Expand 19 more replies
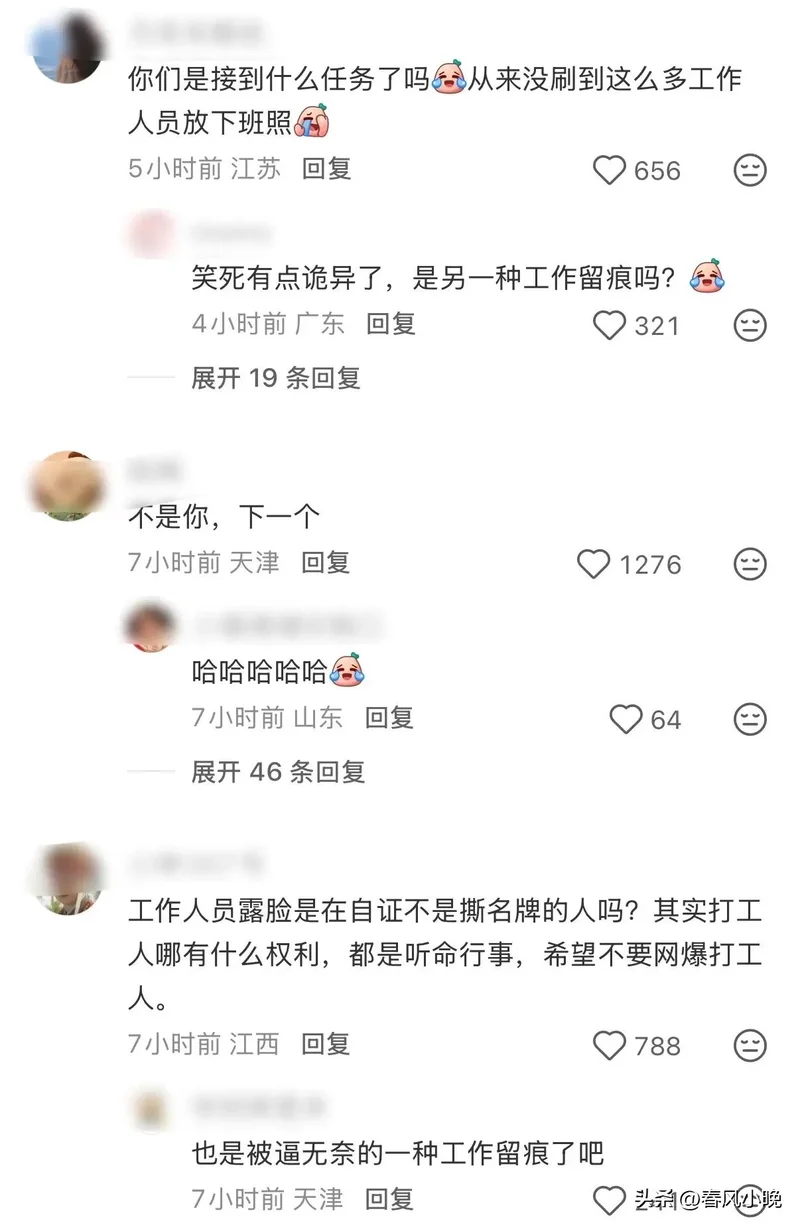The width and height of the screenshot is (800, 1227). click(x=275, y=378)
